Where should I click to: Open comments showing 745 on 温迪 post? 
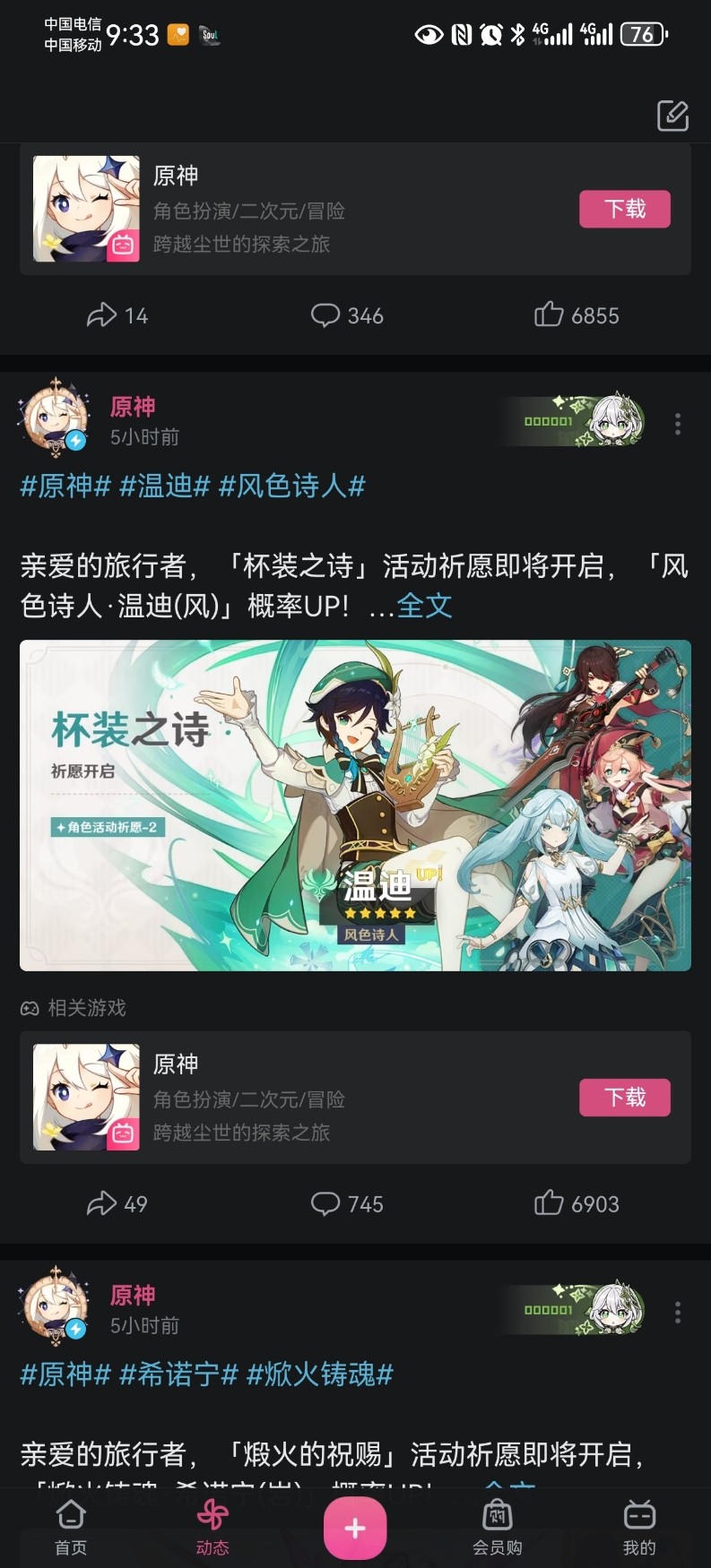click(x=347, y=1203)
